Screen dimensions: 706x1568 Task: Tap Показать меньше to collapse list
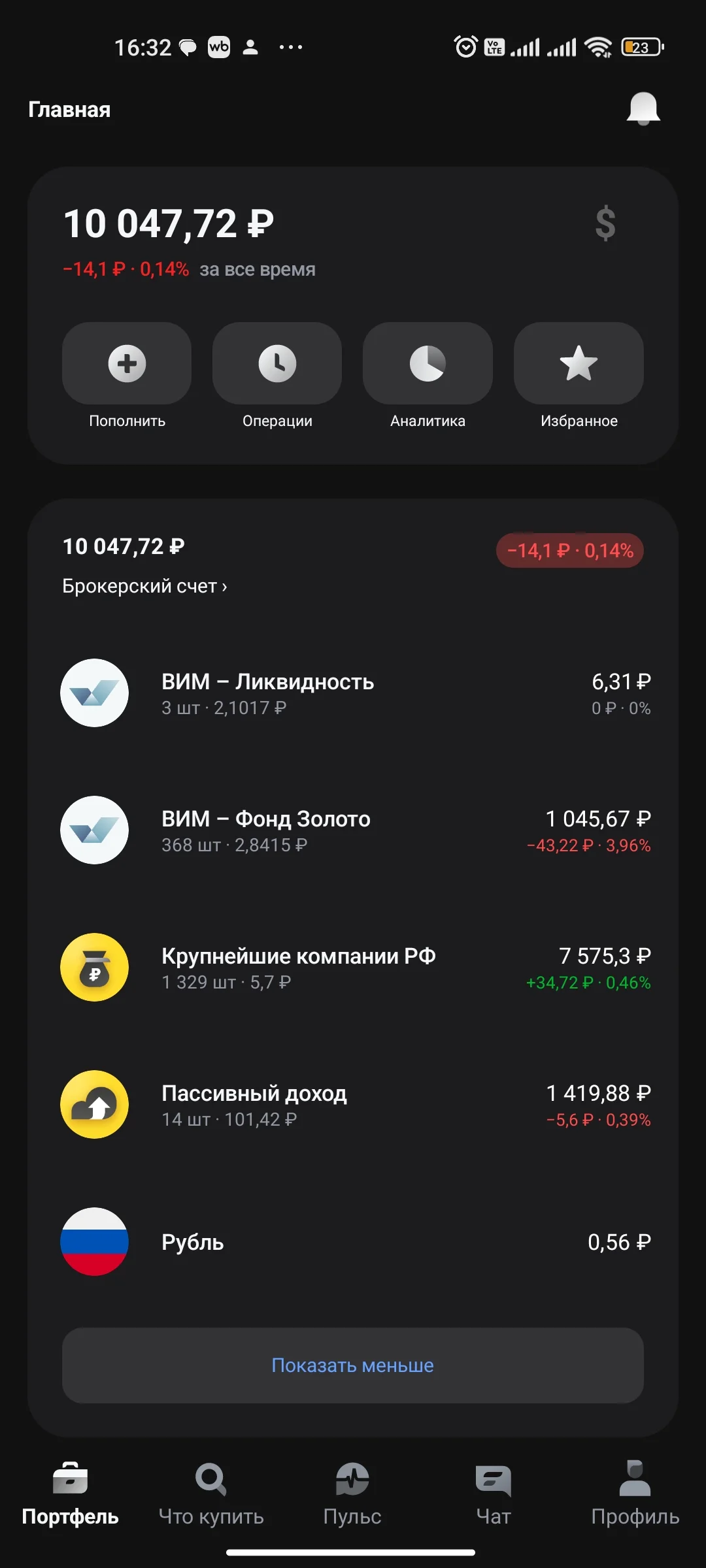[353, 1365]
